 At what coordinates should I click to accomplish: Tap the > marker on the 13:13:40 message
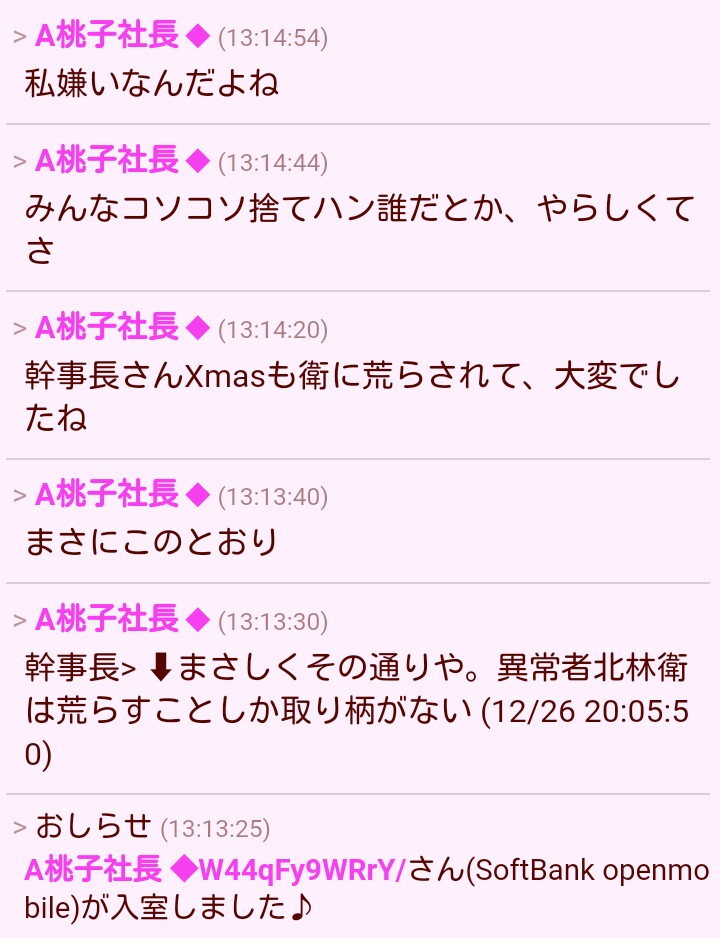click(x=20, y=496)
